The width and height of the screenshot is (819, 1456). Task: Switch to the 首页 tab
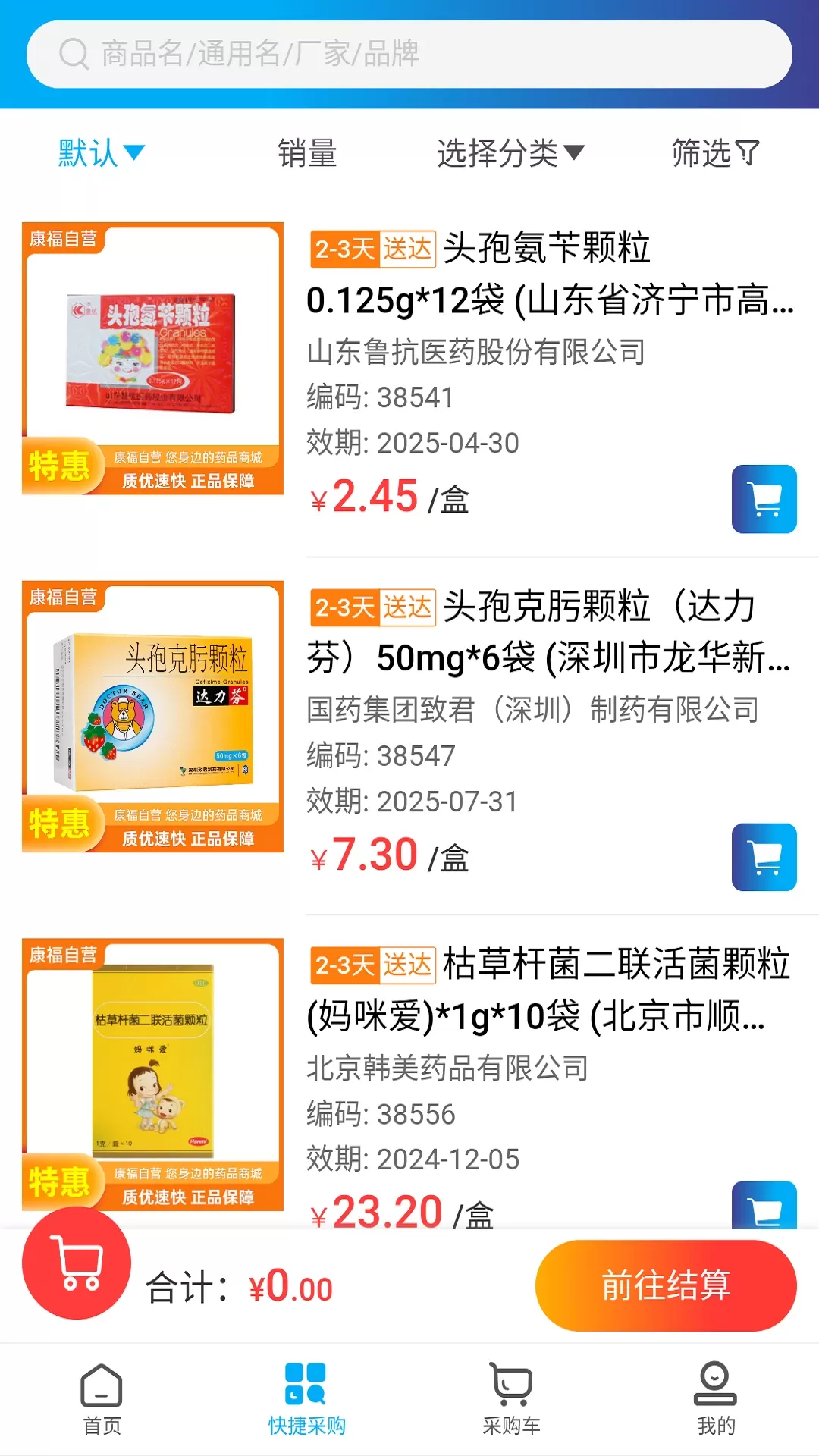pyautogui.click(x=102, y=1399)
